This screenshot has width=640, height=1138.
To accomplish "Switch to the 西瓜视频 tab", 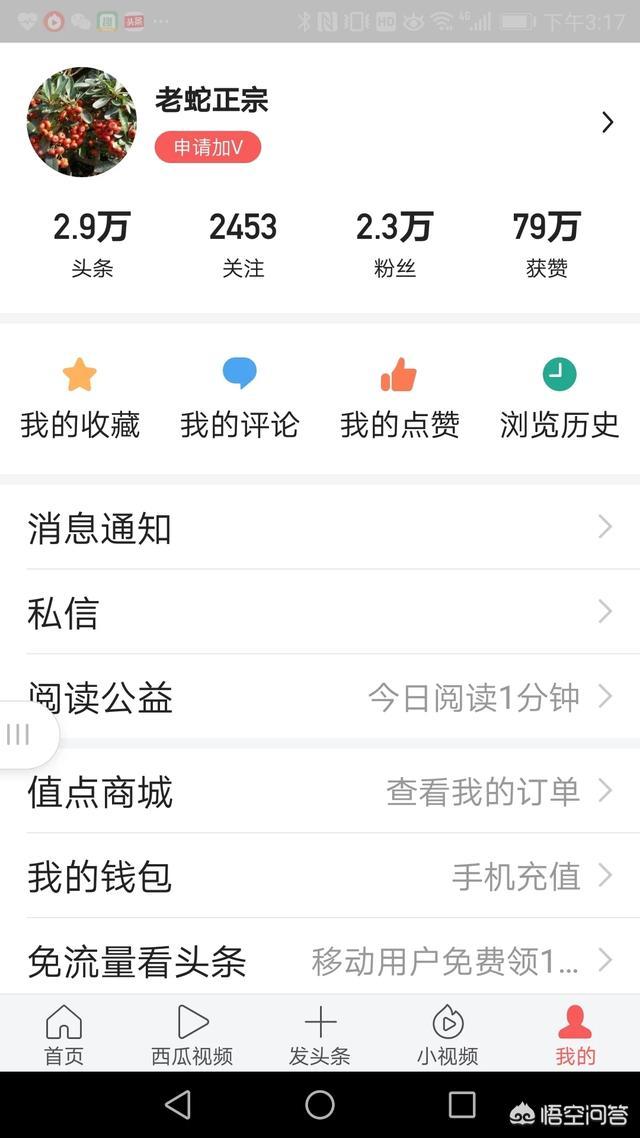I will 192,1035.
